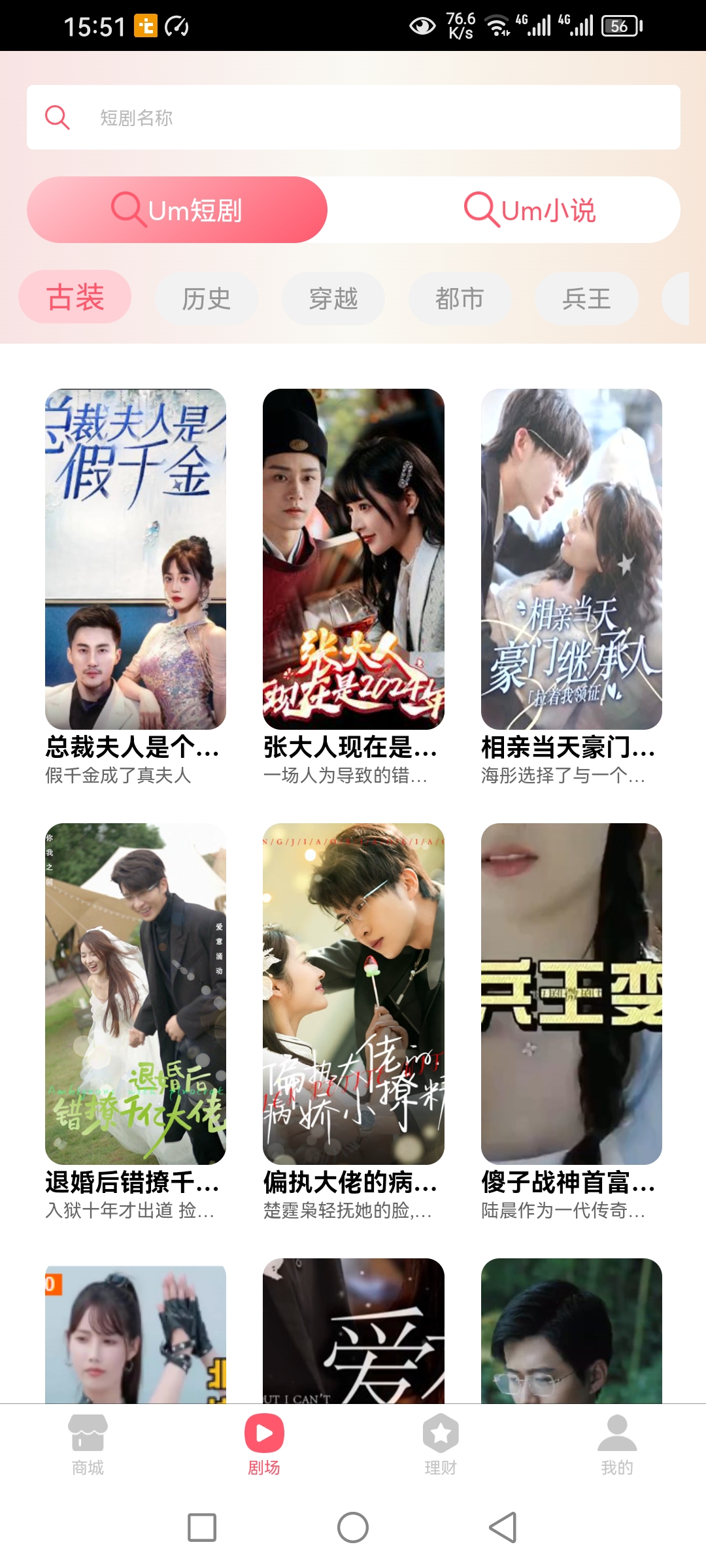The image size is (706, 1568).
Task: Open the drama 总裁夫人是个…
Action: coord(135,587)
